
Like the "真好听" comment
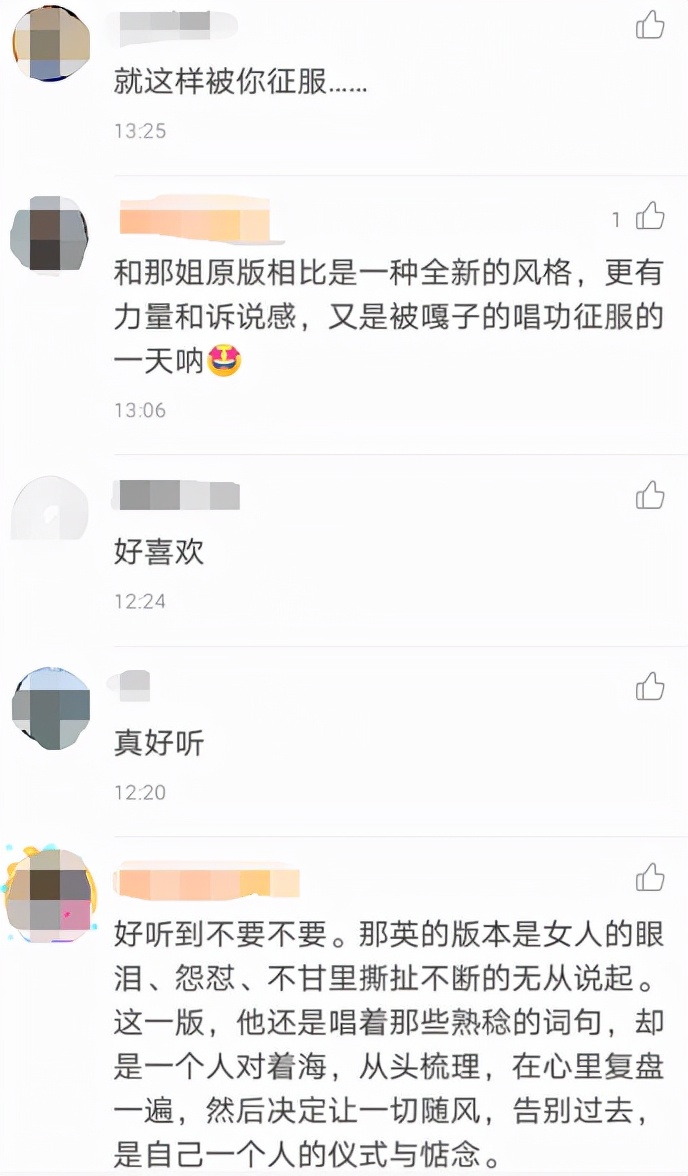click(x=650, y=686)
